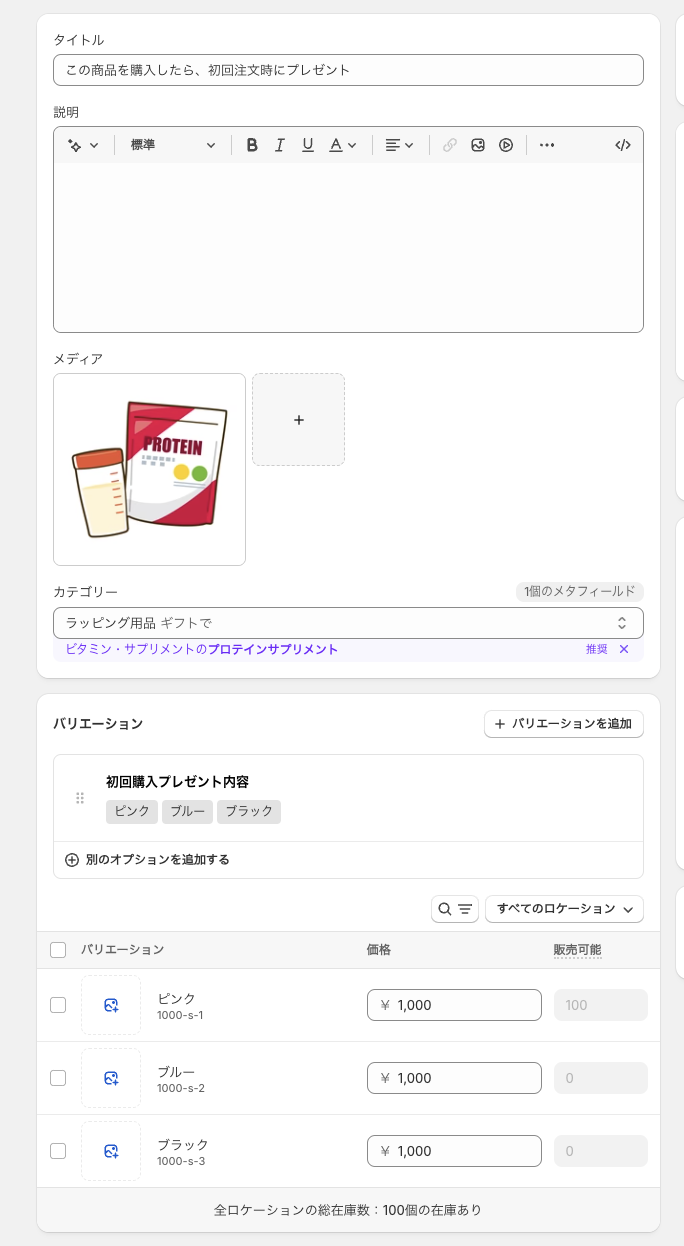The image size is (684, 1246).
Task: Check the ピンク variation checkbox
Action: tap(58, 1005)
